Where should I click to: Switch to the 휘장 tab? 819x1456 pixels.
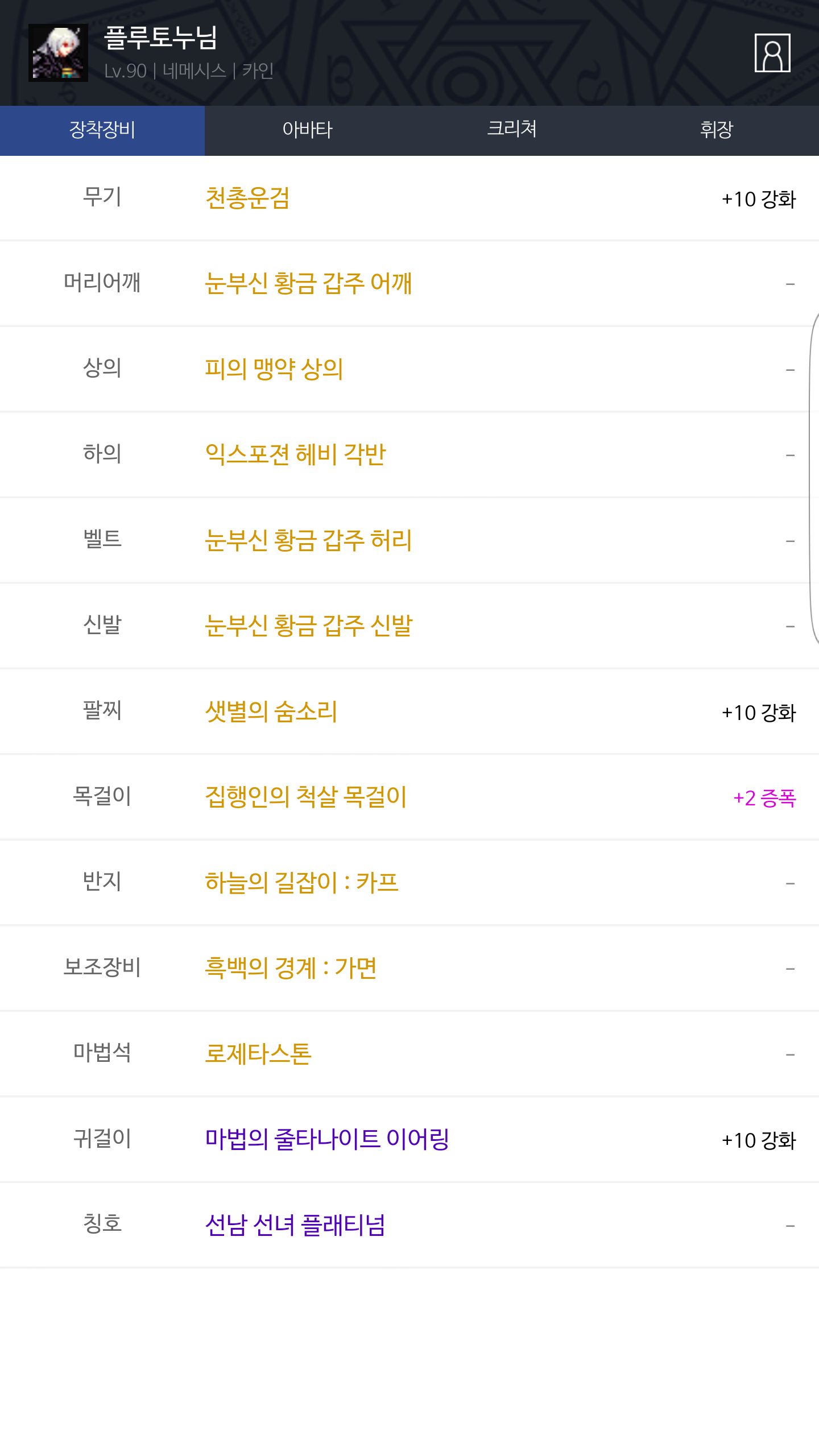[717, 130]
